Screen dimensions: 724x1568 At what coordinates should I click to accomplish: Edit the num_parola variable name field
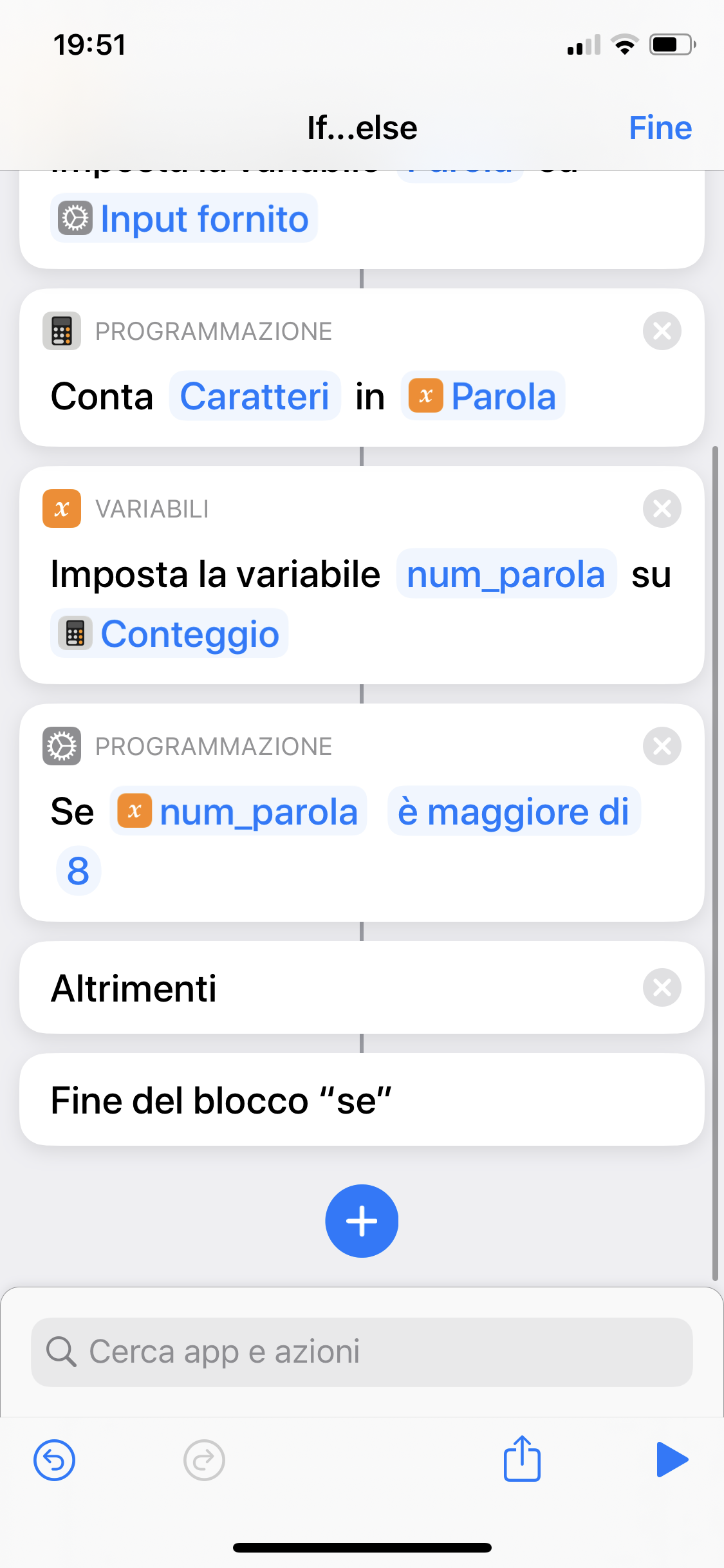[506, 574]
